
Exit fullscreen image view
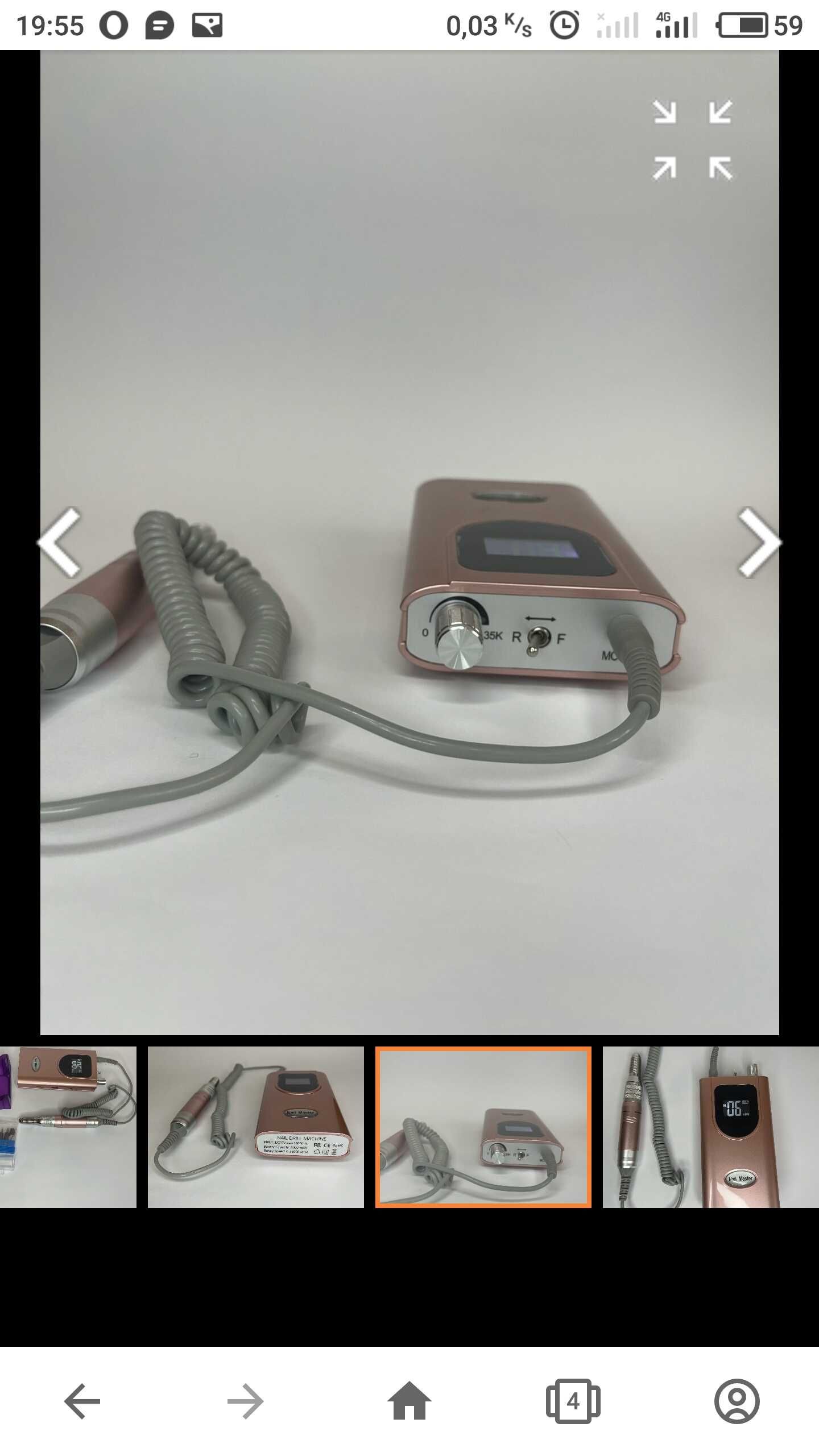point(692,140)
